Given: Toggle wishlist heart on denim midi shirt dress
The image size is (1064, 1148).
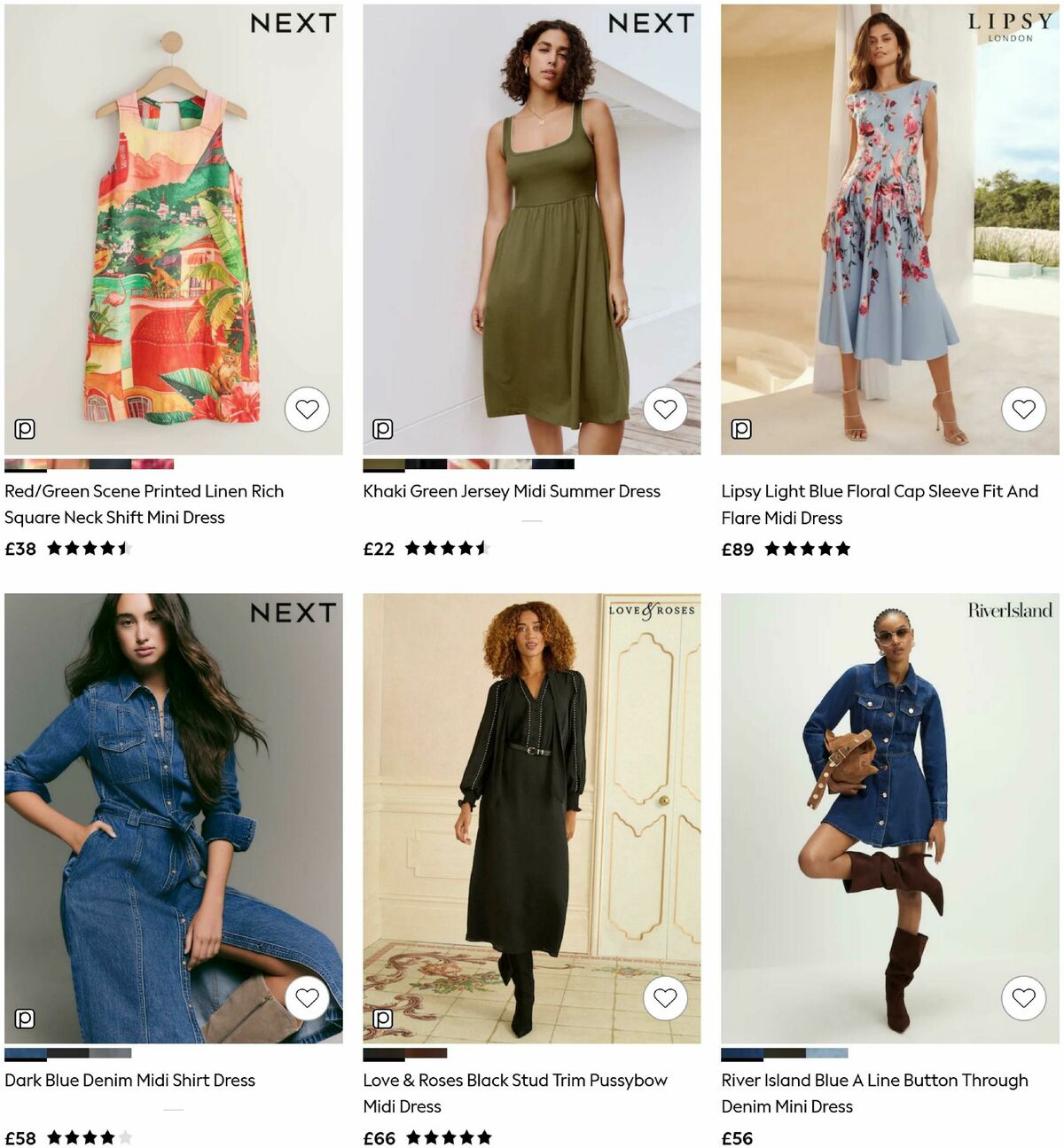Looking at the screenshot, I should (x=308, y=998).
